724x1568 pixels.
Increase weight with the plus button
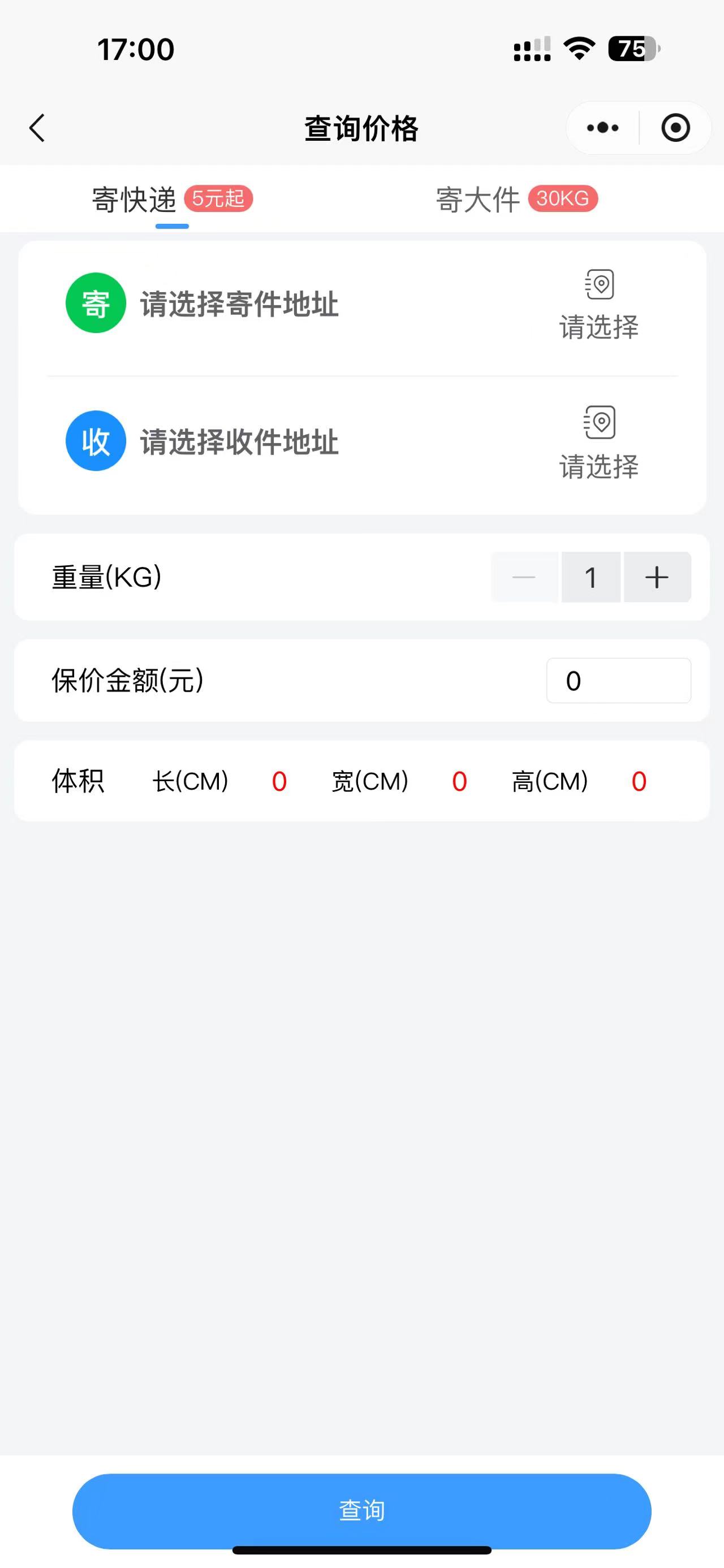(657, 577)
